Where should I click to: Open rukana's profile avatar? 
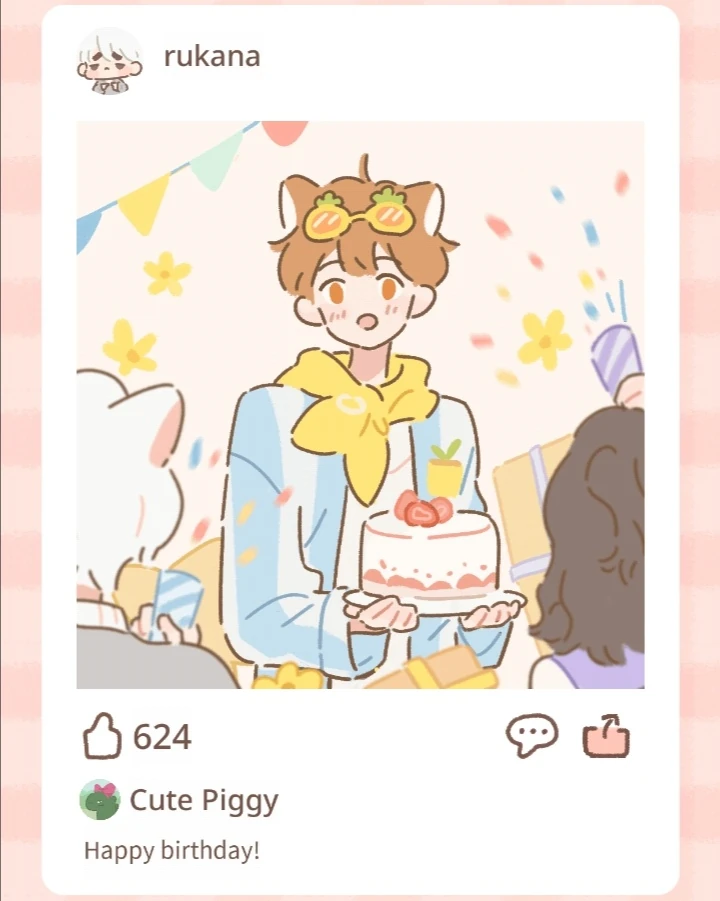coord(109,59)
